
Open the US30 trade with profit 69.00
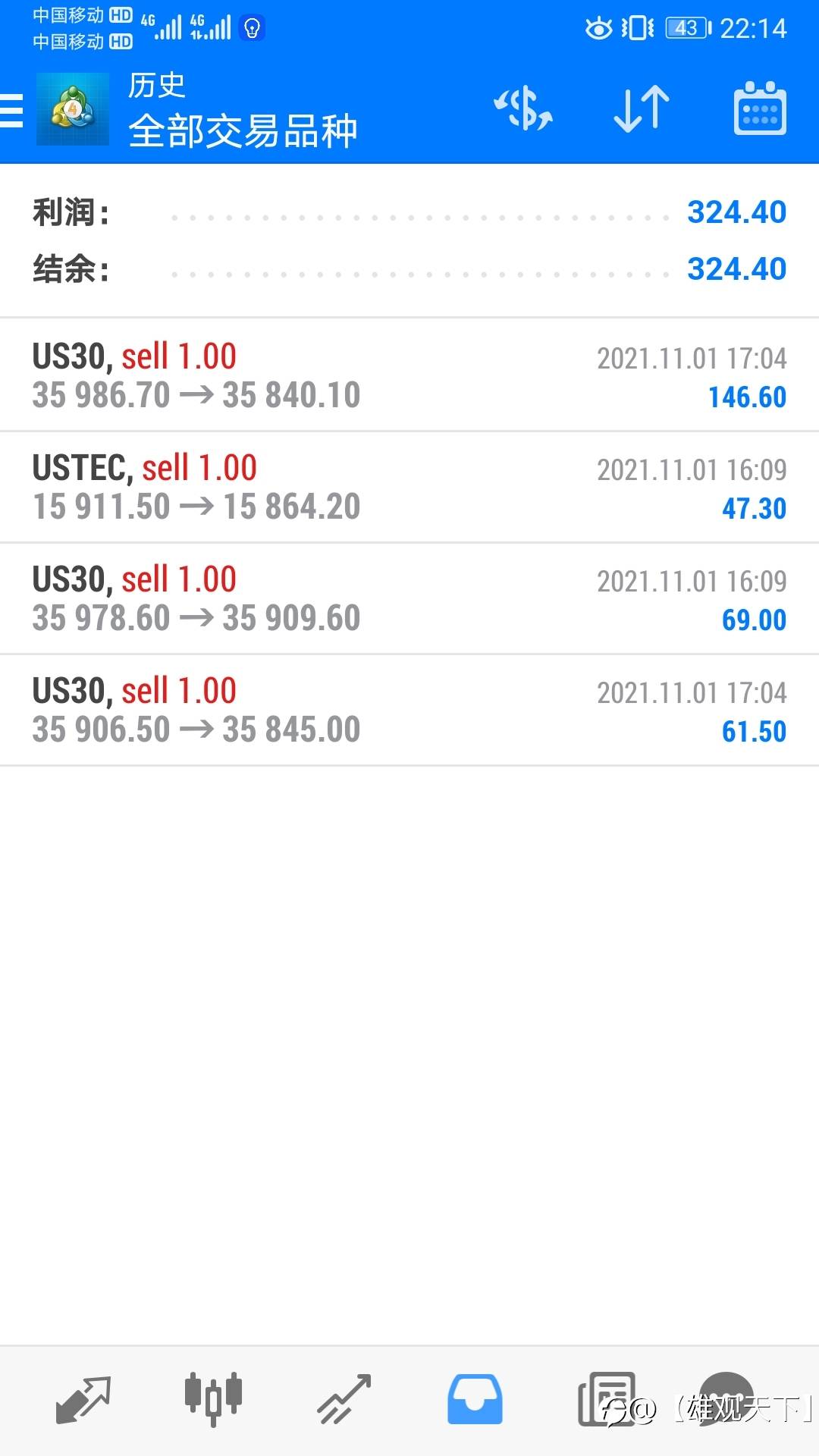(409, 598)
